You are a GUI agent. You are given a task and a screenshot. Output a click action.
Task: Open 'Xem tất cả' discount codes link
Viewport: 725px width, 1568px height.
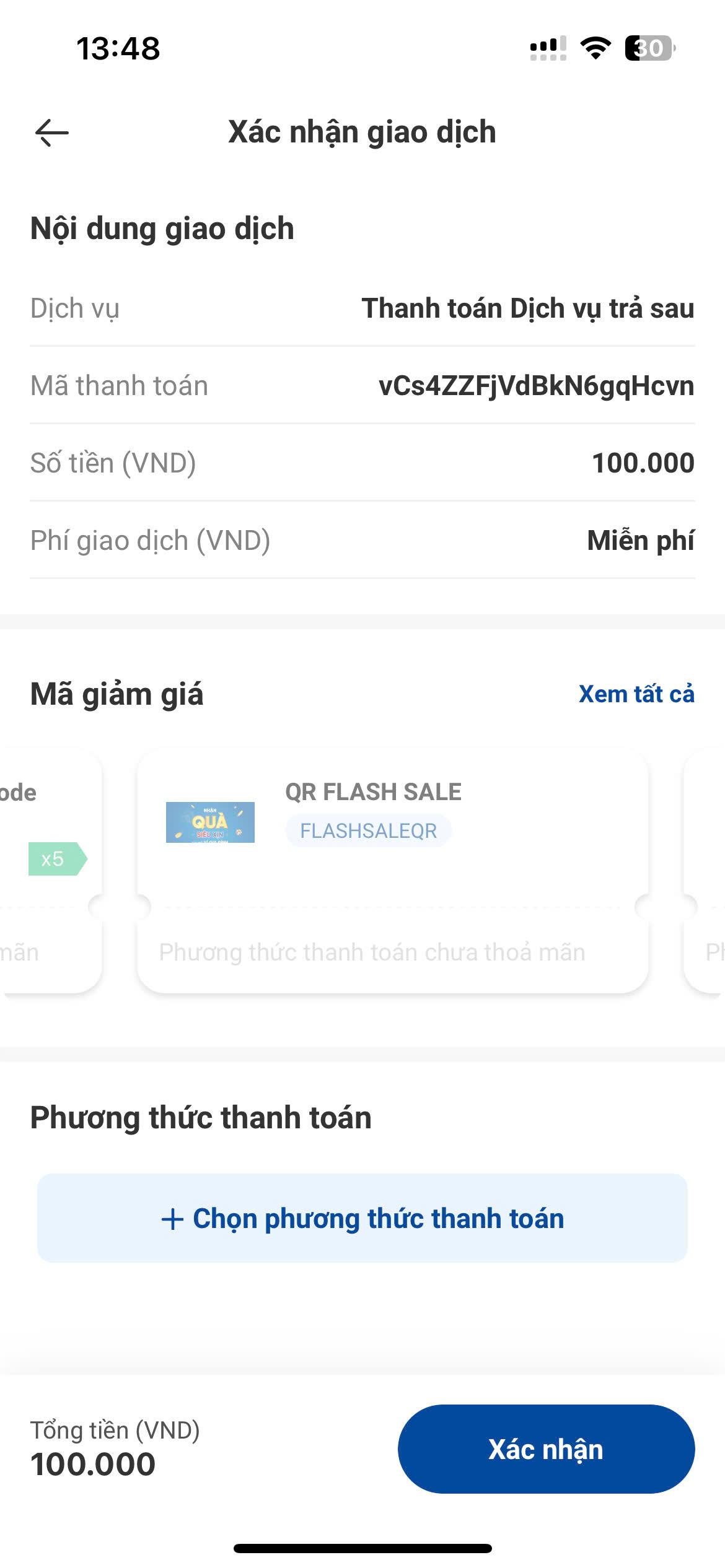tap(636, 694)
